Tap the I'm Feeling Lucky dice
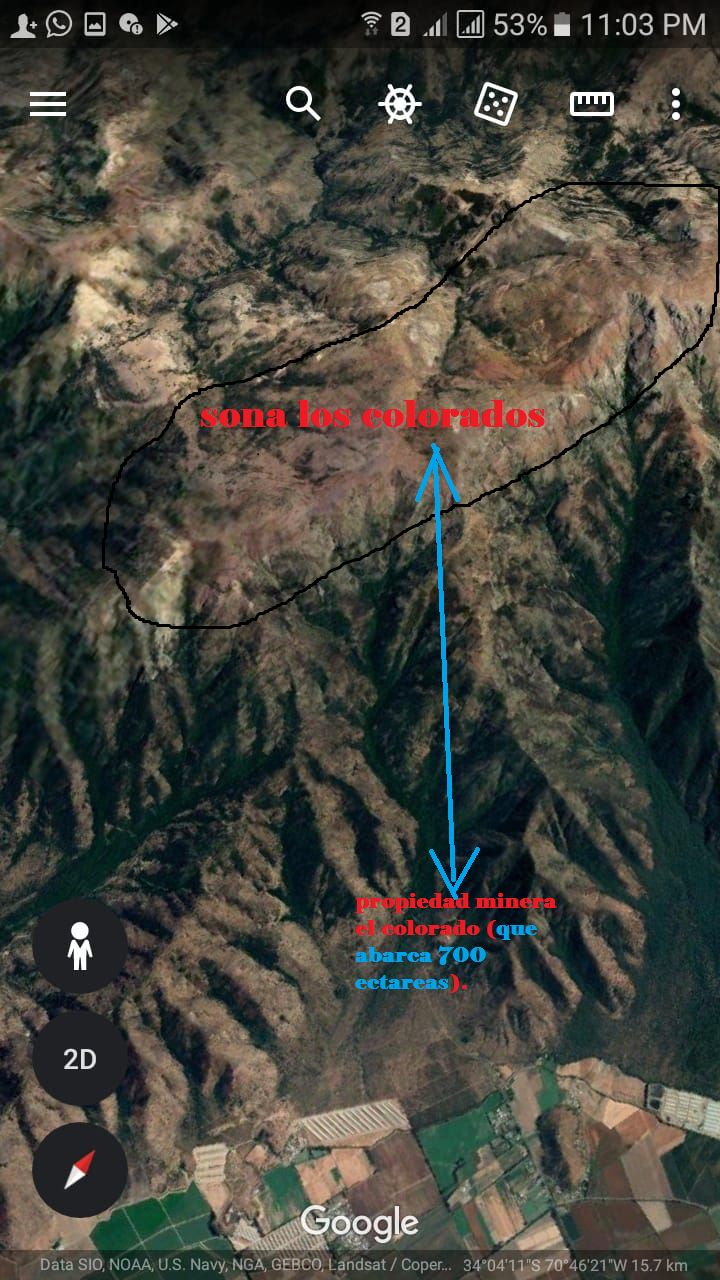Screen dimensions: 720x1280 [495, 104]
